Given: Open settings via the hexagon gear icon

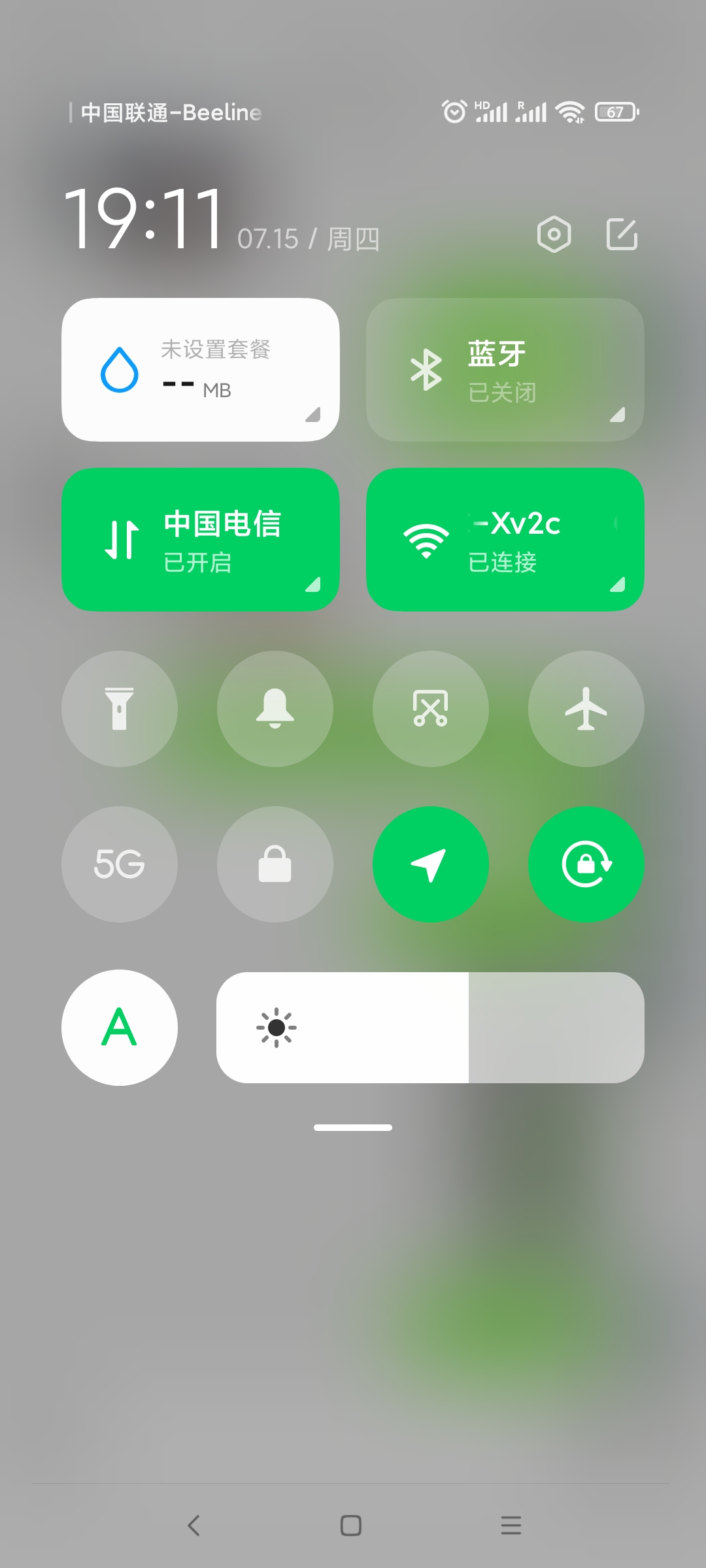Looking at the screenshot, I should pyautogui.click(x=554, y=235).
